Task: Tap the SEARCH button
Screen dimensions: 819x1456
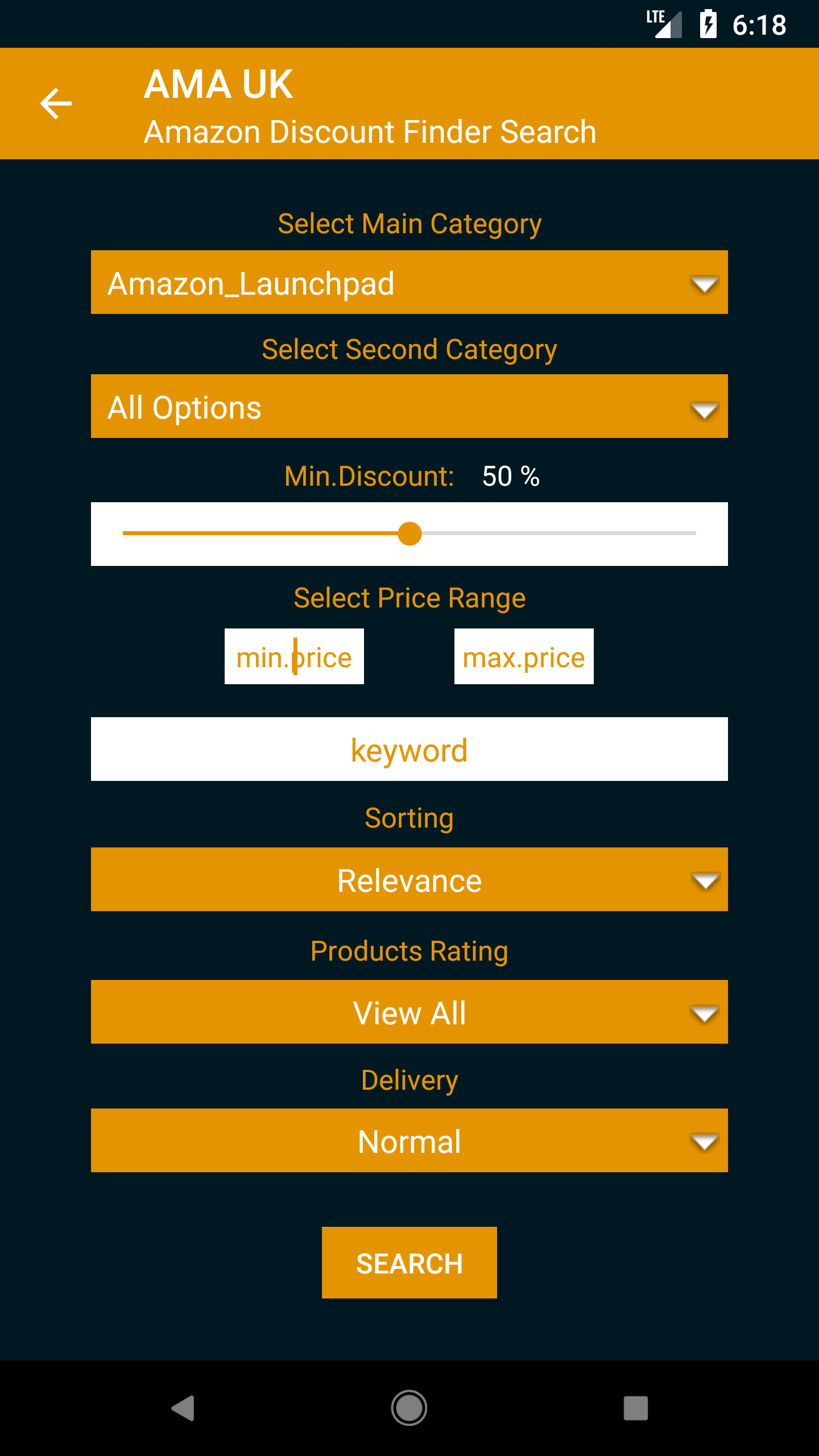Action: coord(409,1263)
